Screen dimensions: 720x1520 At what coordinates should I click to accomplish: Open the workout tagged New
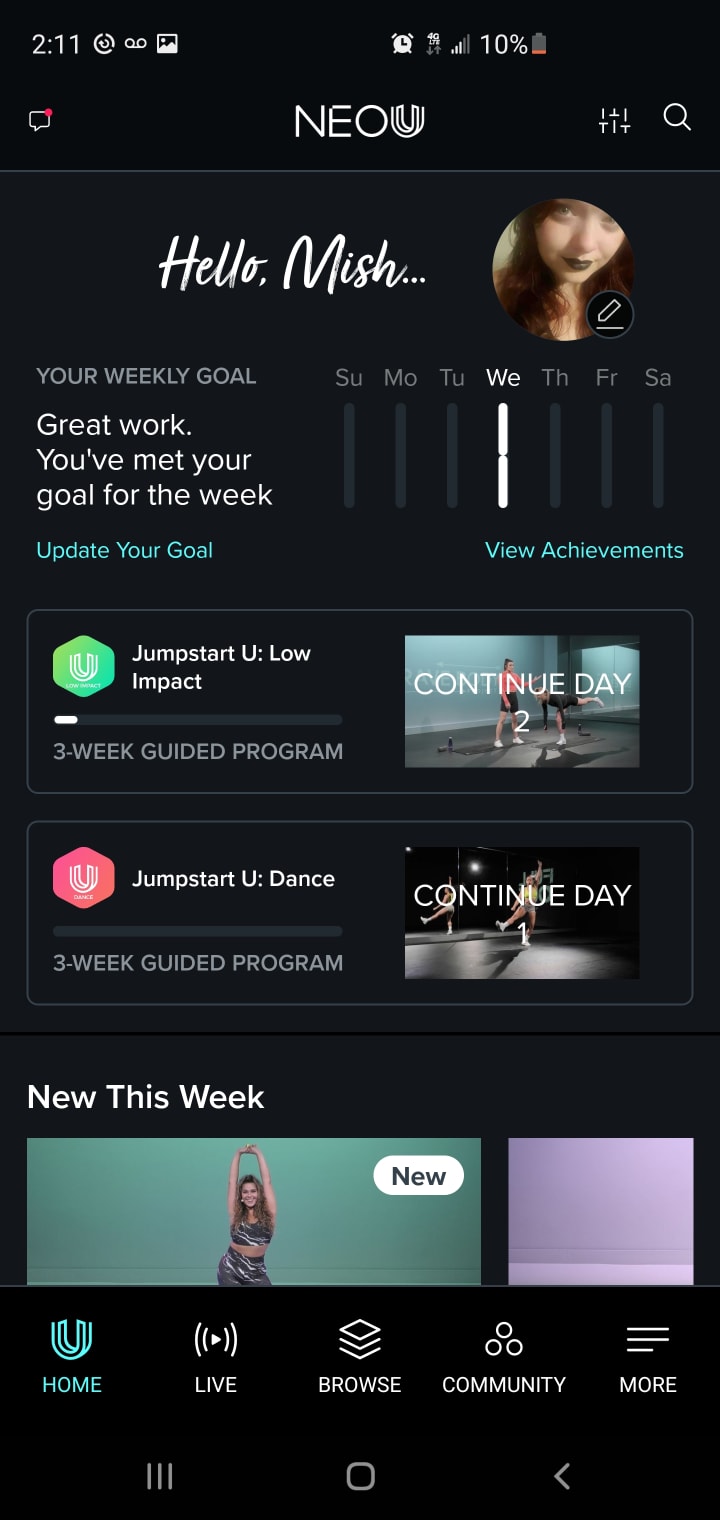click(x=254, y=1210)
